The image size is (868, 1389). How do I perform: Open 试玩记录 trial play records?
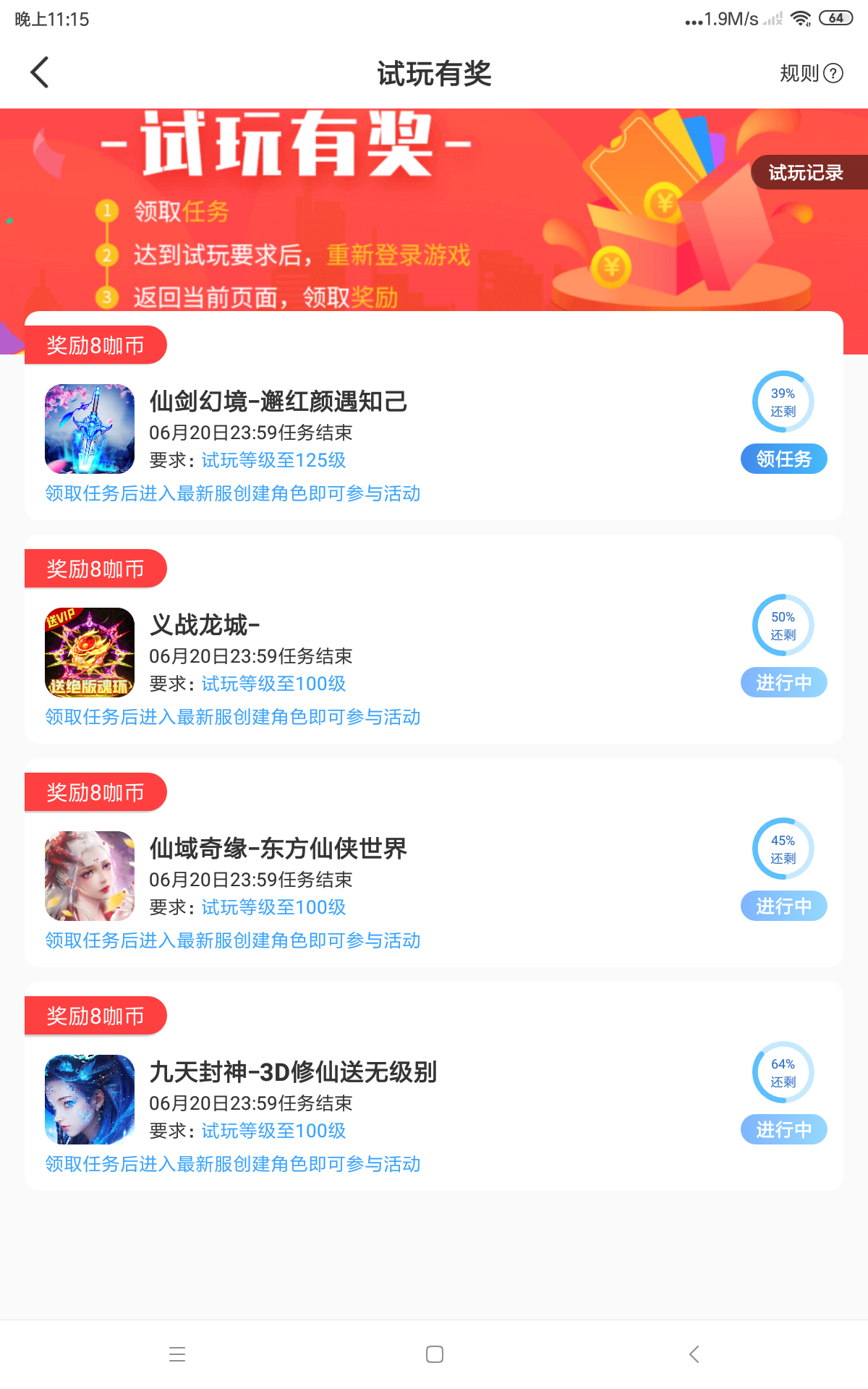coord(806,173)
